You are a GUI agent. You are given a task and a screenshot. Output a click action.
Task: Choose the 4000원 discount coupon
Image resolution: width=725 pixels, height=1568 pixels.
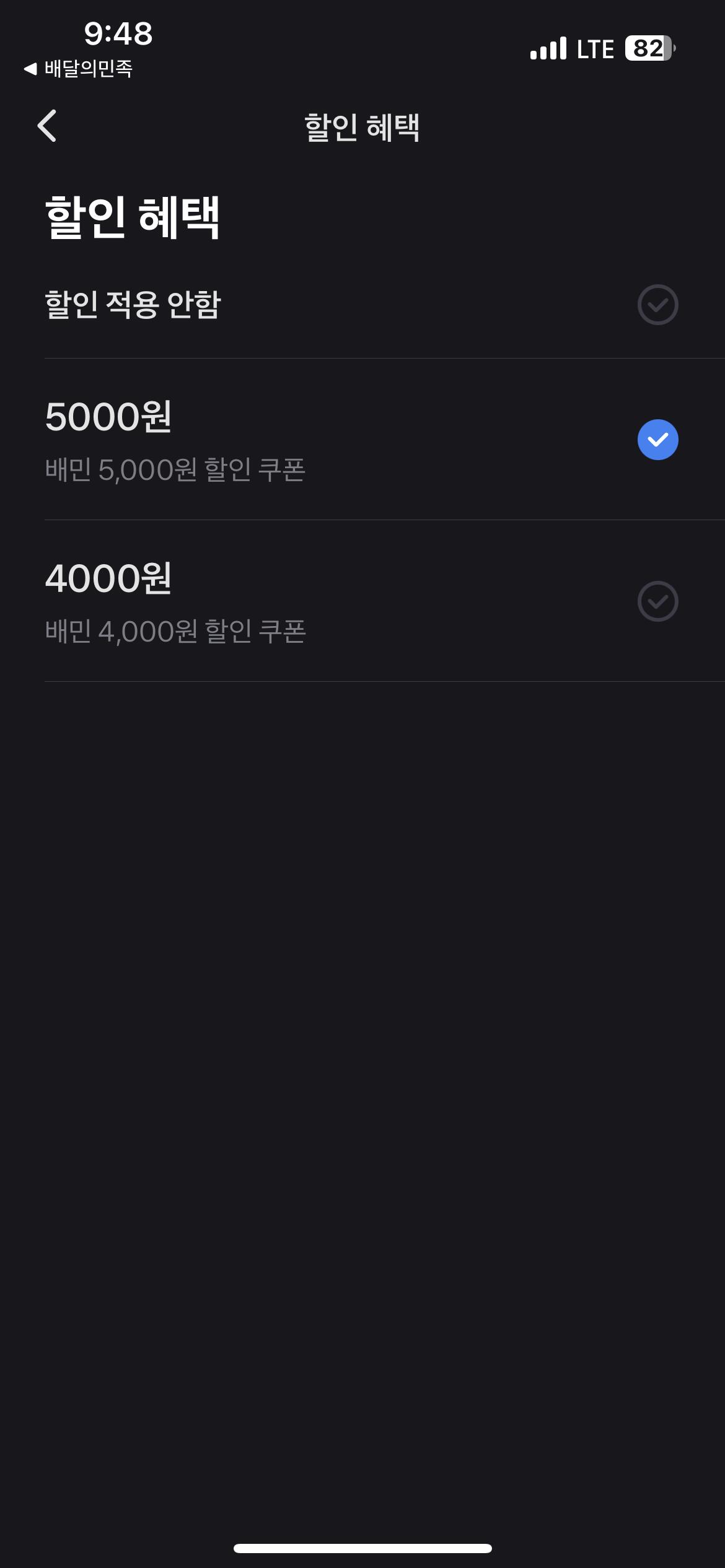pyautogui.click(x=657, y=601)
